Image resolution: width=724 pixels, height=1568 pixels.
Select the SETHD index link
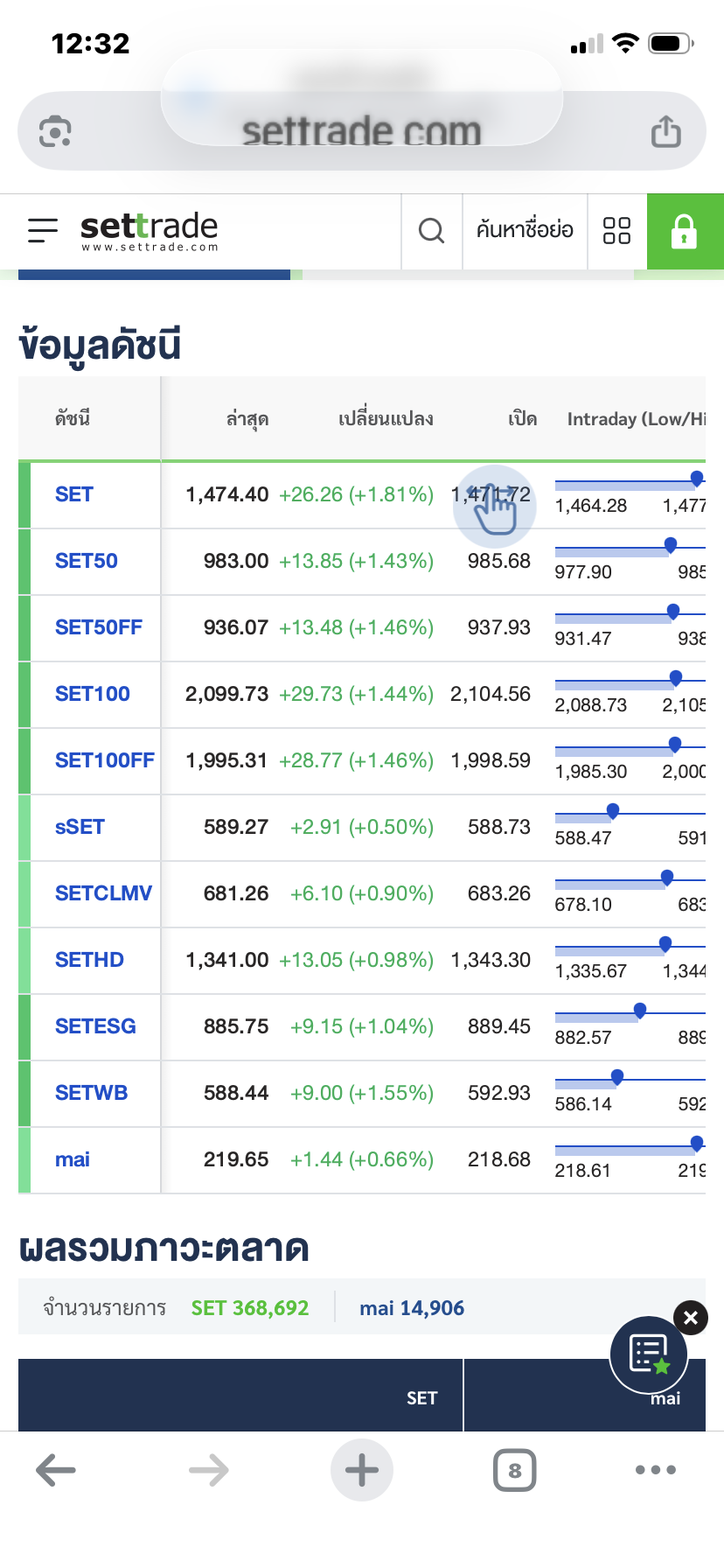pyautogui.click(x=89, y=960)
